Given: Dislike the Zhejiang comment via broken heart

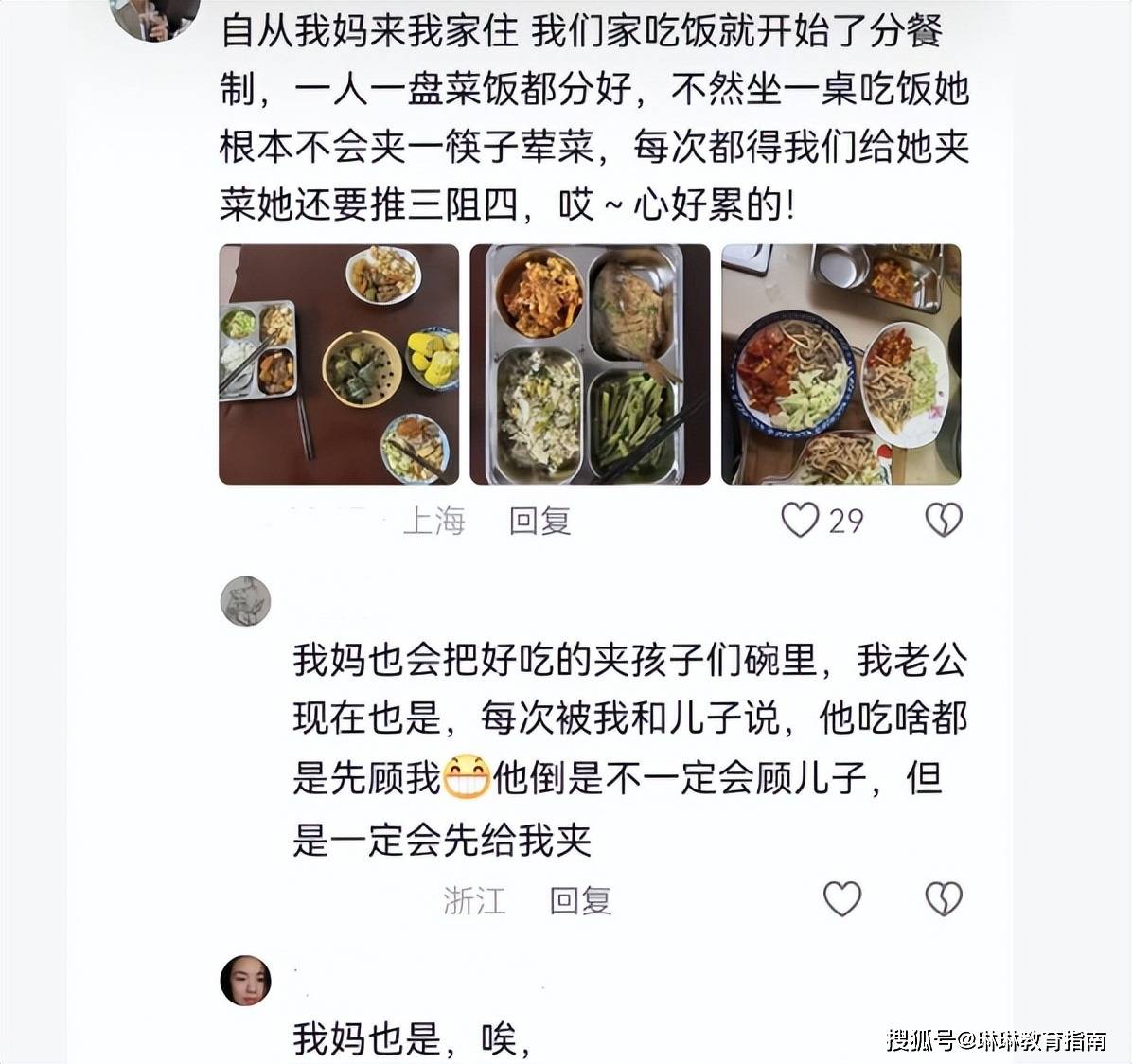Looking at the screenshot, I should (943, 898).
